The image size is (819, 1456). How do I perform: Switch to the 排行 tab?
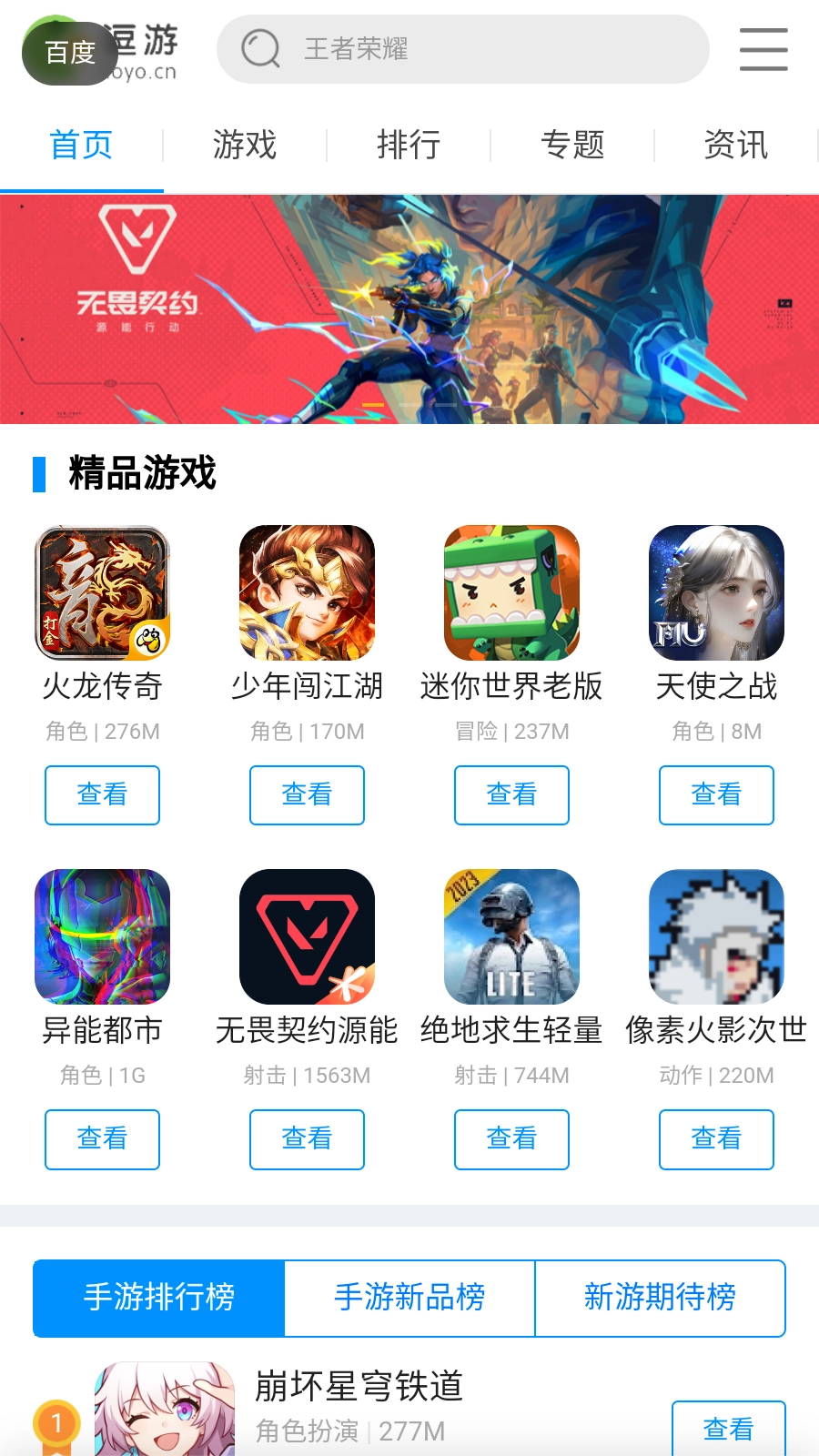click(409, 145)
